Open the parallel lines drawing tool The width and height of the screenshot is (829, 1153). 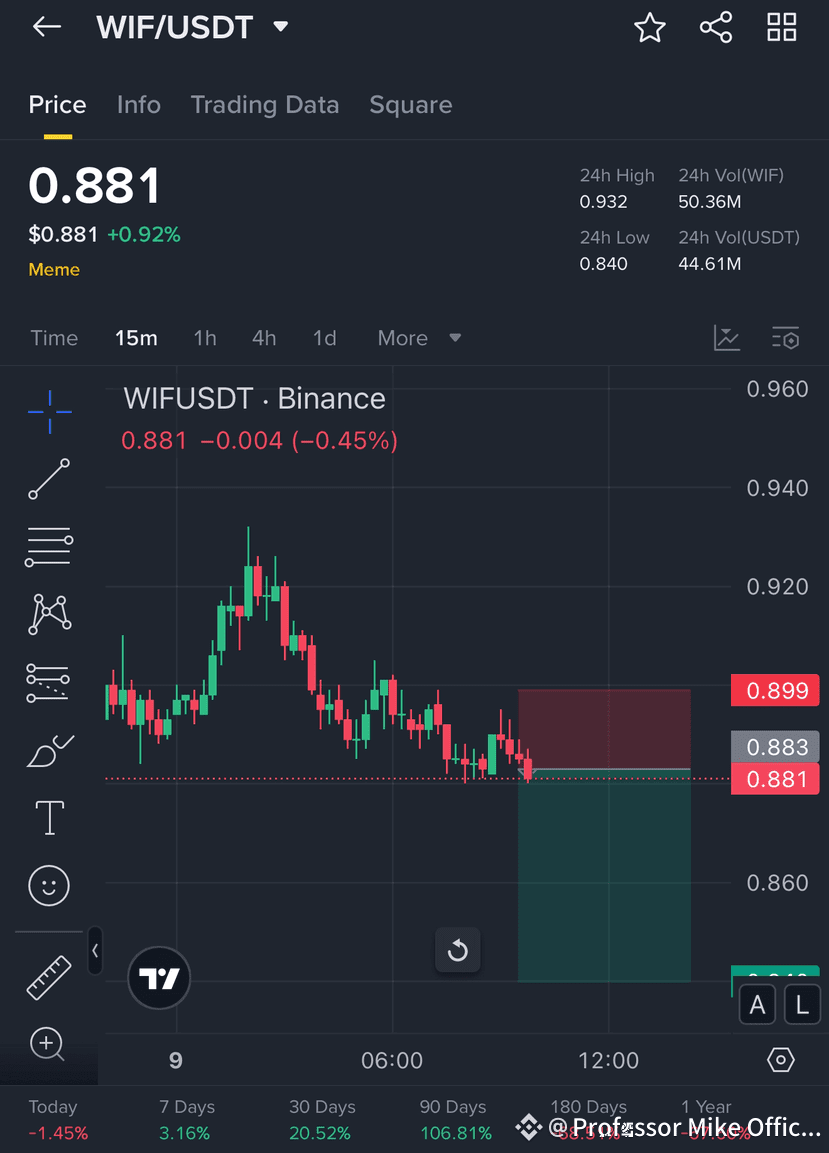[x=48, y=547]
